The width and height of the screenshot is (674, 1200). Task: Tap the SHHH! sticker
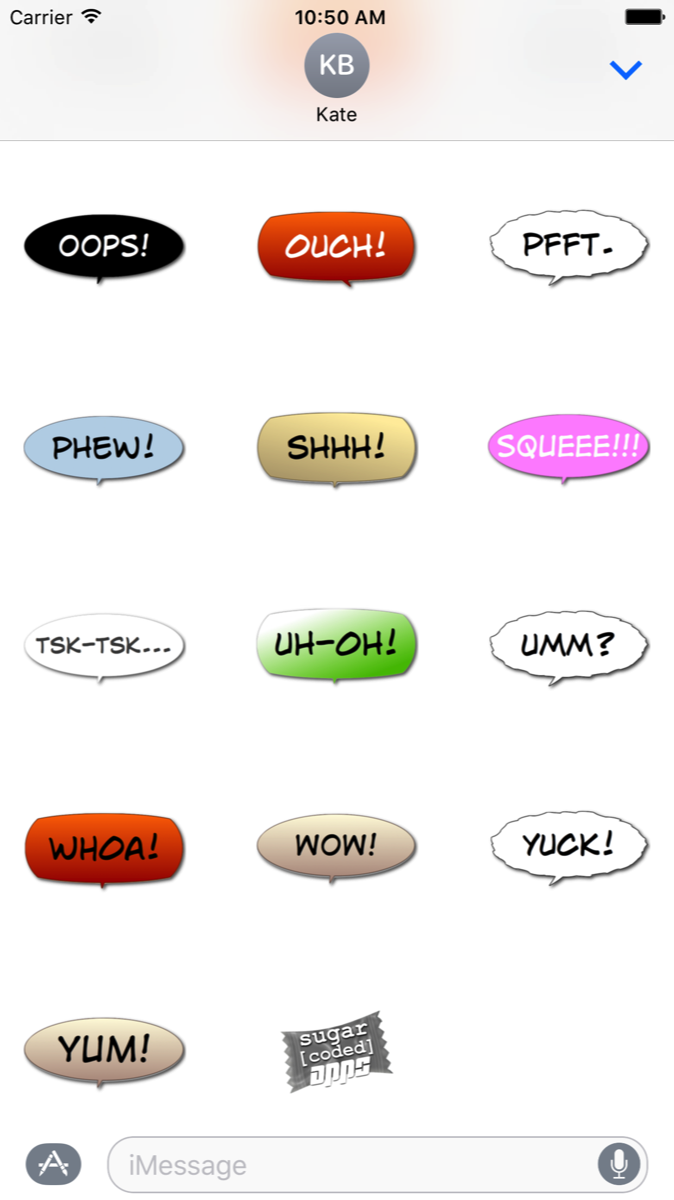[x=336, y=446]
